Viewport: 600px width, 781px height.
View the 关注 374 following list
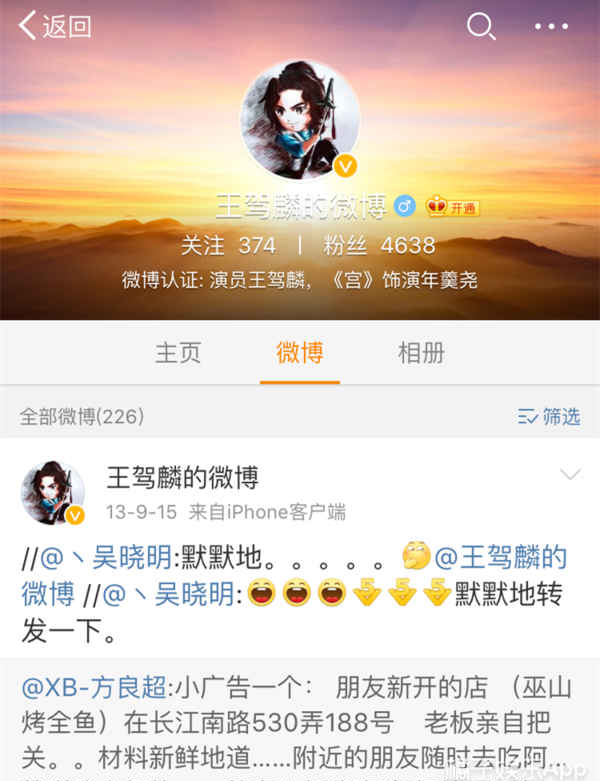point(228,245)
